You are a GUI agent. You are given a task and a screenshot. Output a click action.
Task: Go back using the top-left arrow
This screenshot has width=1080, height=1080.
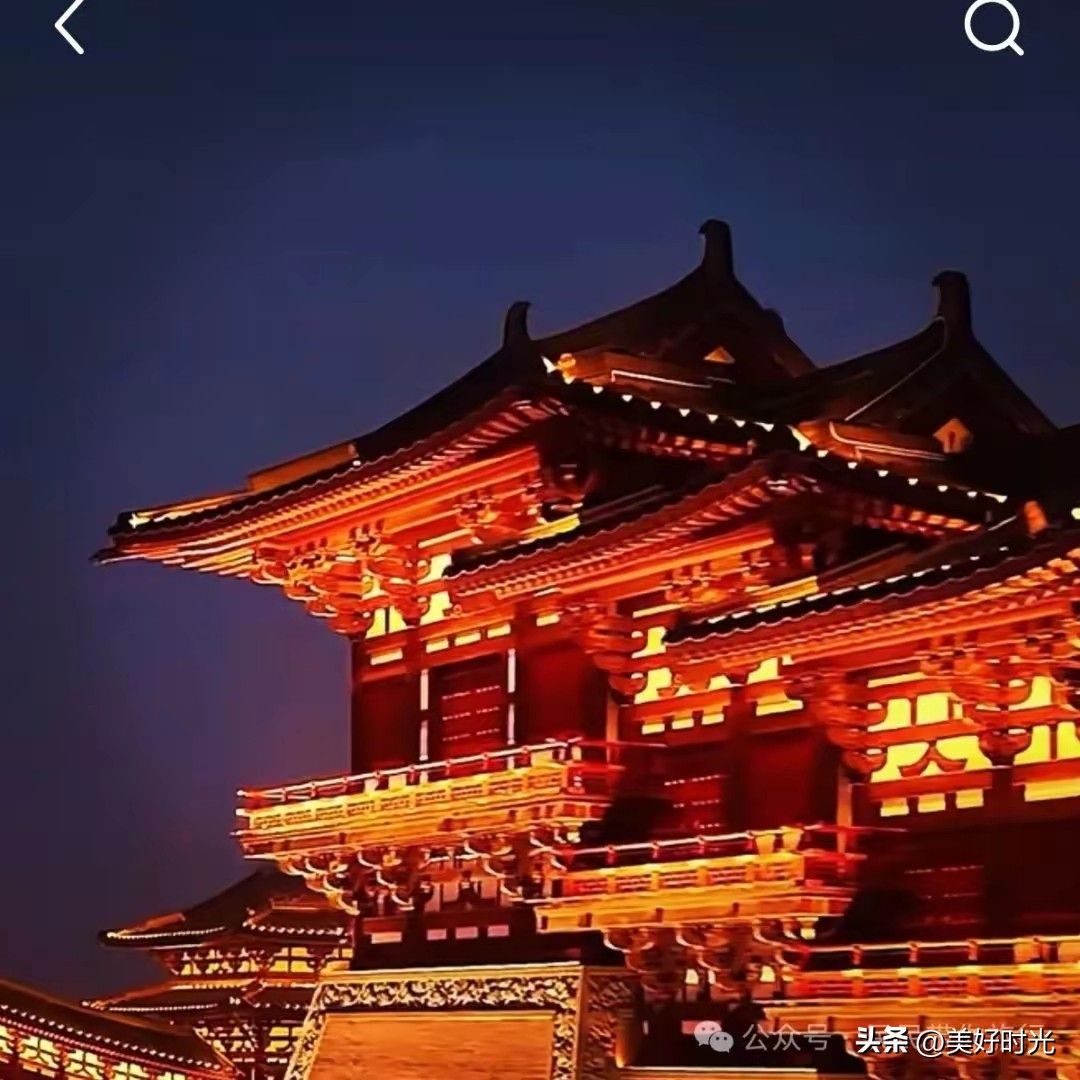click(69, 26)
